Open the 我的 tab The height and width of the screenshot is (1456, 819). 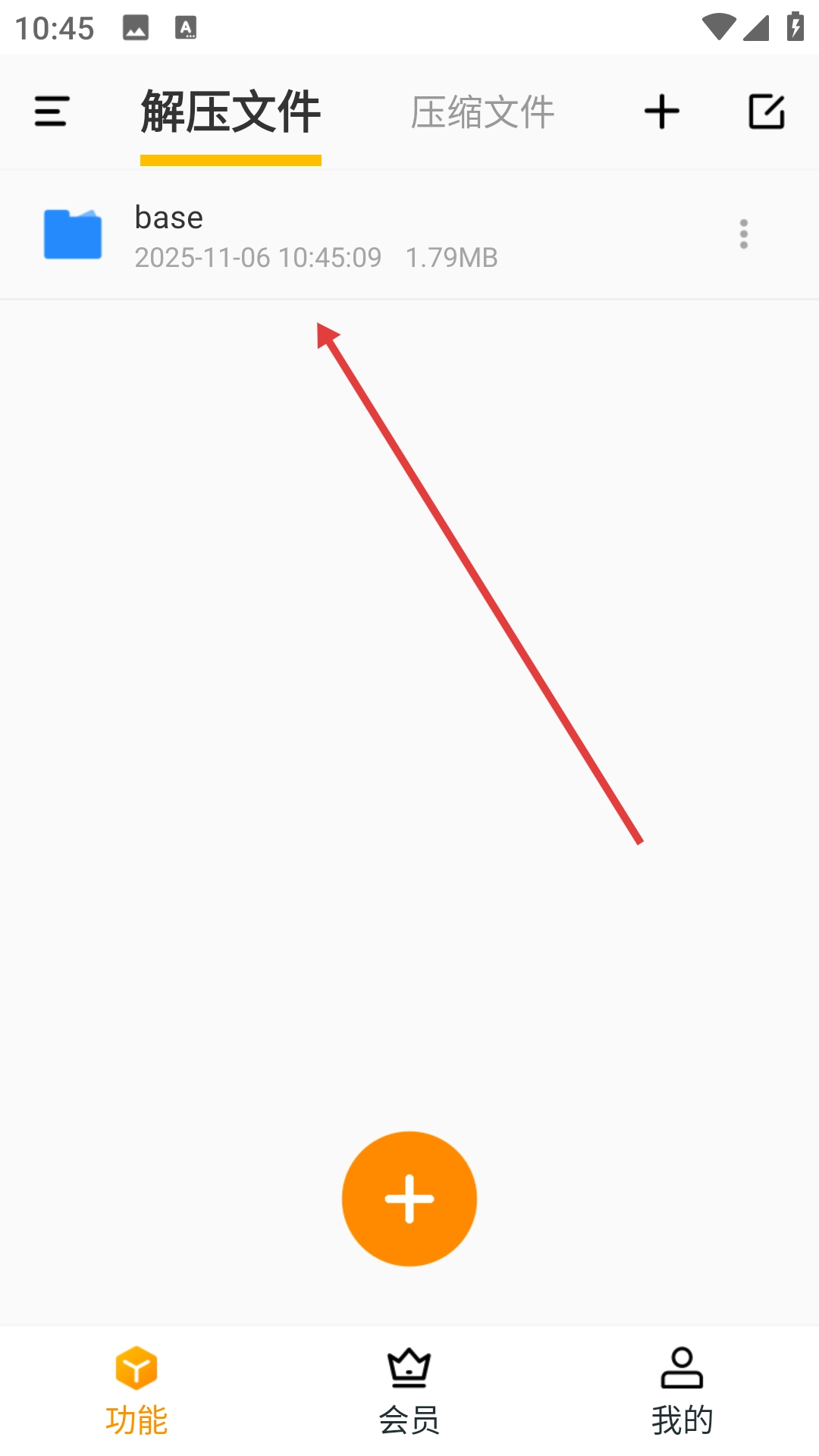click(682, 1392)
